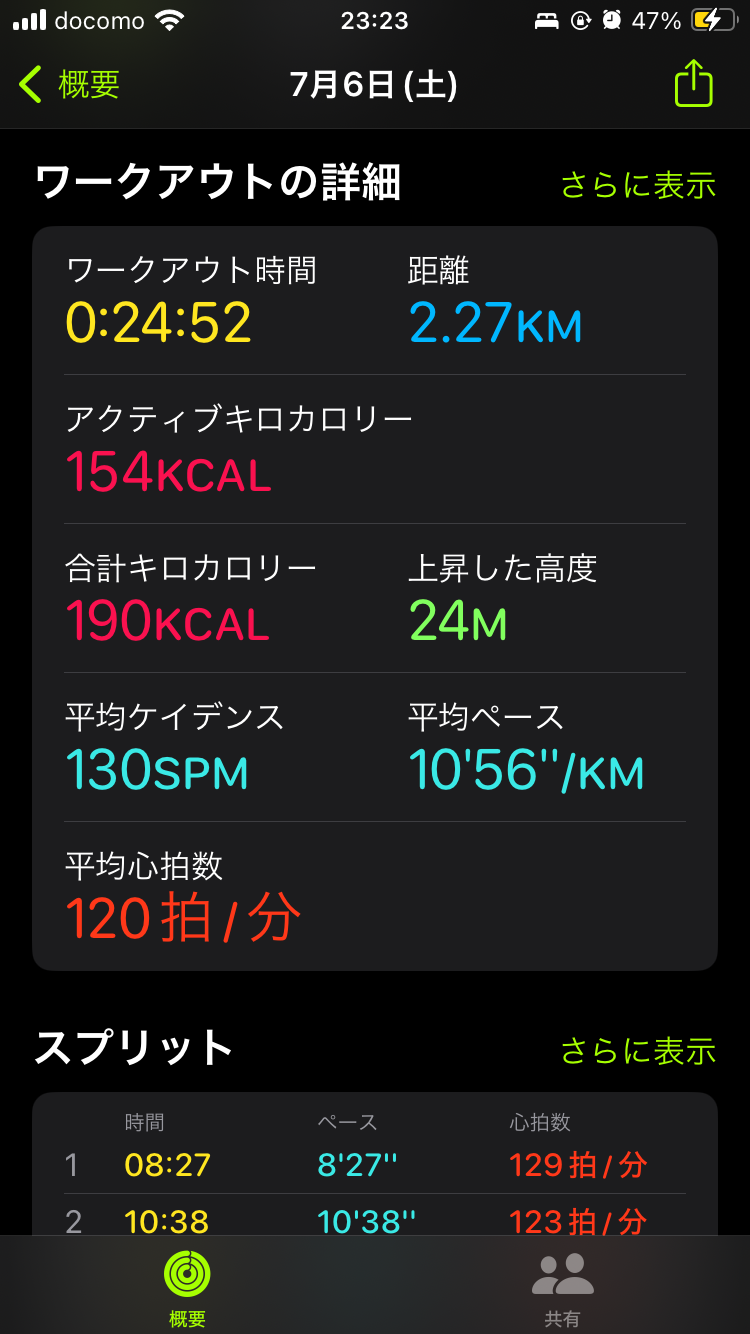Show more workout details (さらに表示)
This screenshot has height=1334, width=750.
point(638,185)
